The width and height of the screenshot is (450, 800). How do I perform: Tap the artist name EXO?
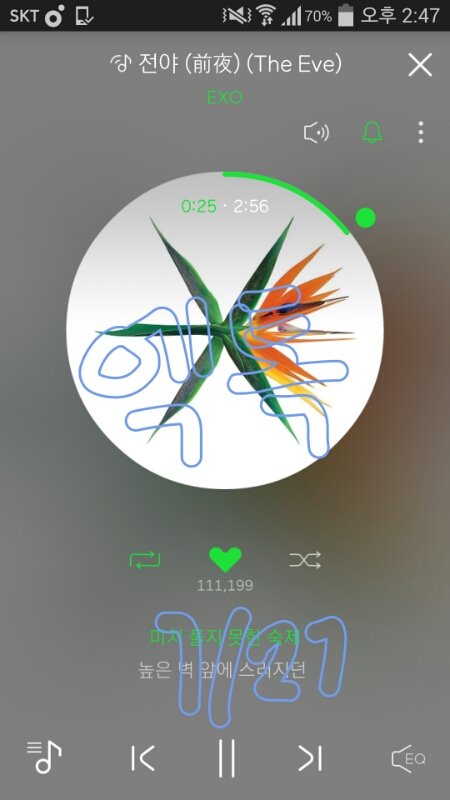click(x=225, y=97)
